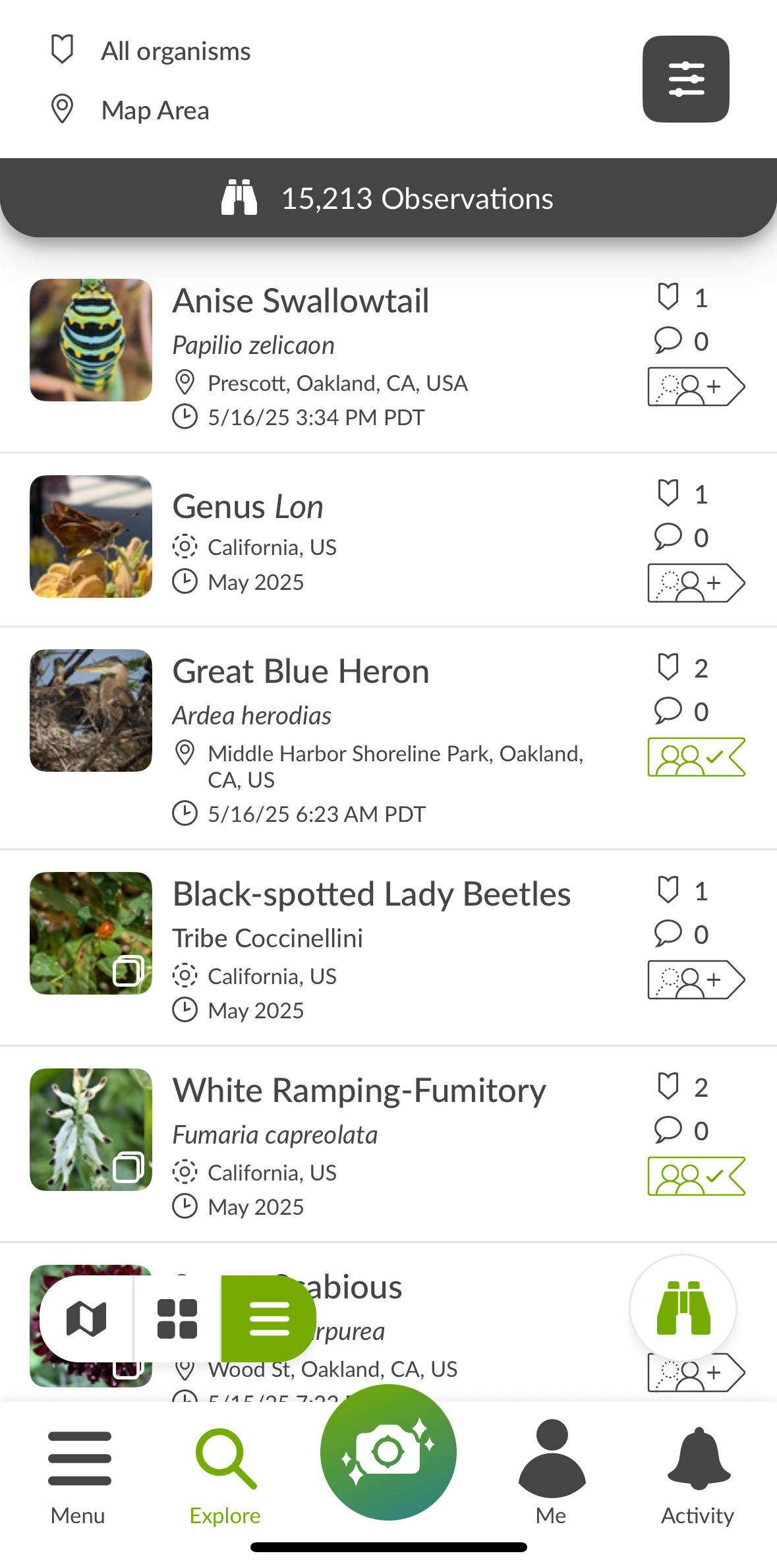Viewport: 777px width, 1568px height.
Task: Change the Map Area location filter
Action: (x=155, y=111)
